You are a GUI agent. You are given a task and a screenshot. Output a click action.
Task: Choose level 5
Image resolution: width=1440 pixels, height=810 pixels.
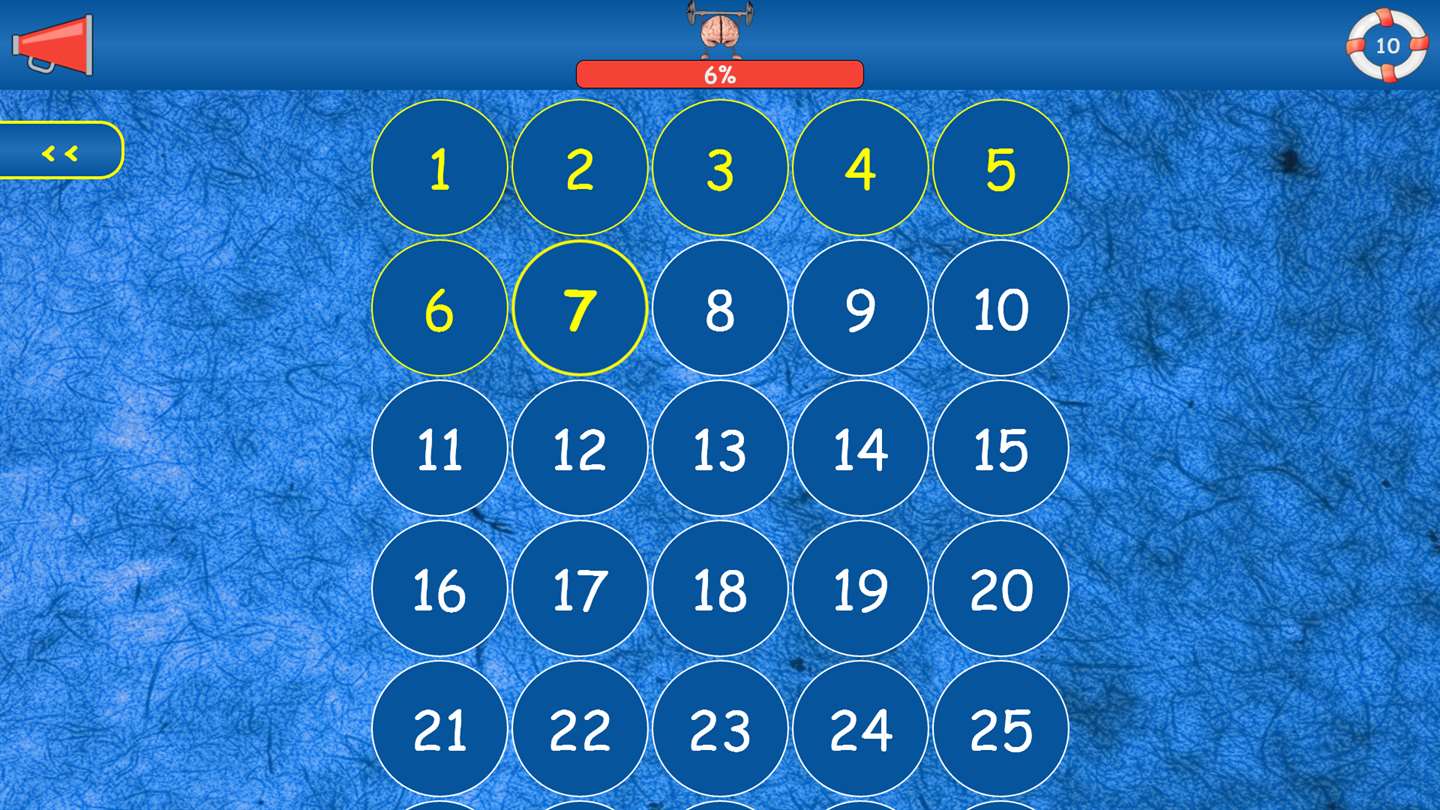[x=1000, y=168]
